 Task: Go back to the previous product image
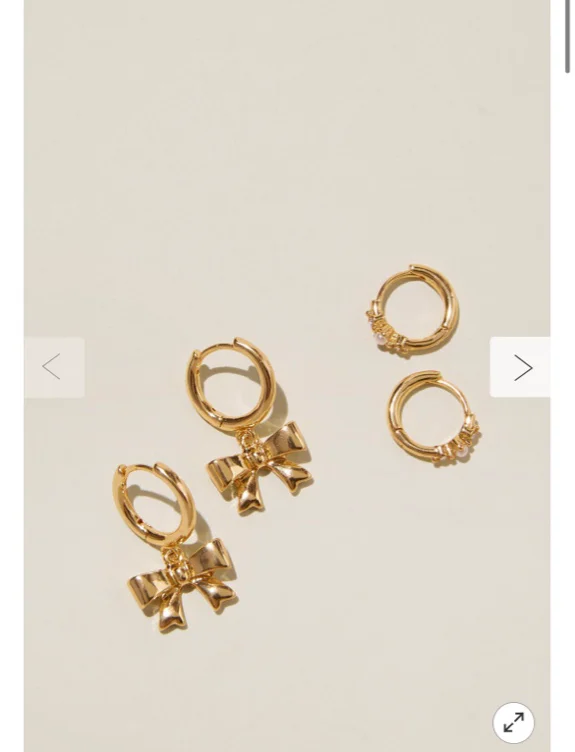[55, 367]
